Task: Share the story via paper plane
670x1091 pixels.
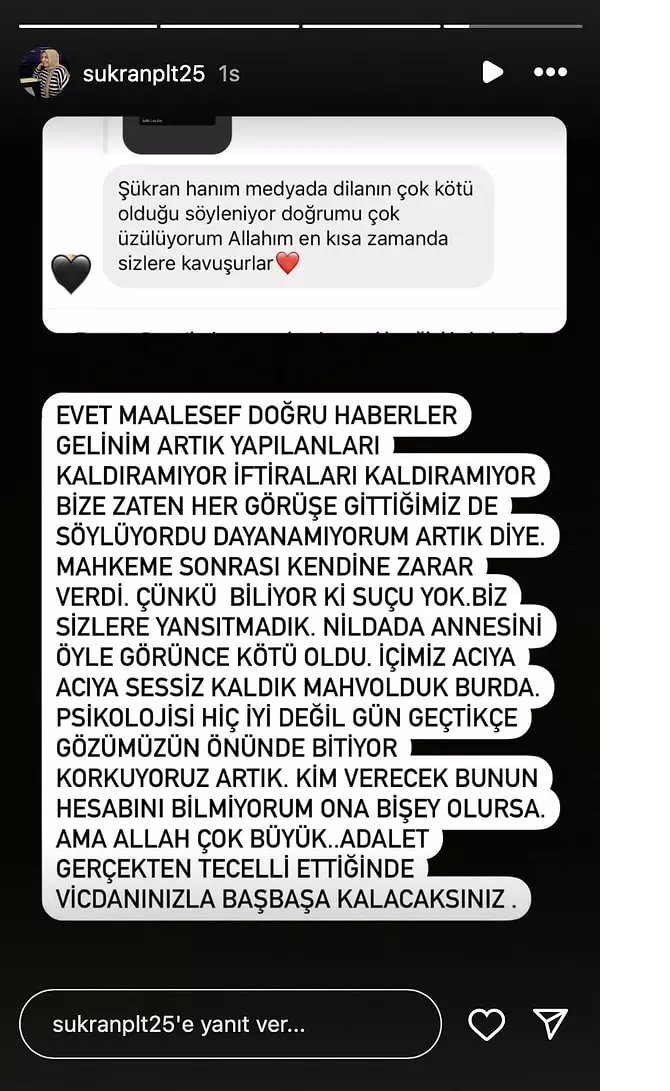Action: pos(550,1023)
